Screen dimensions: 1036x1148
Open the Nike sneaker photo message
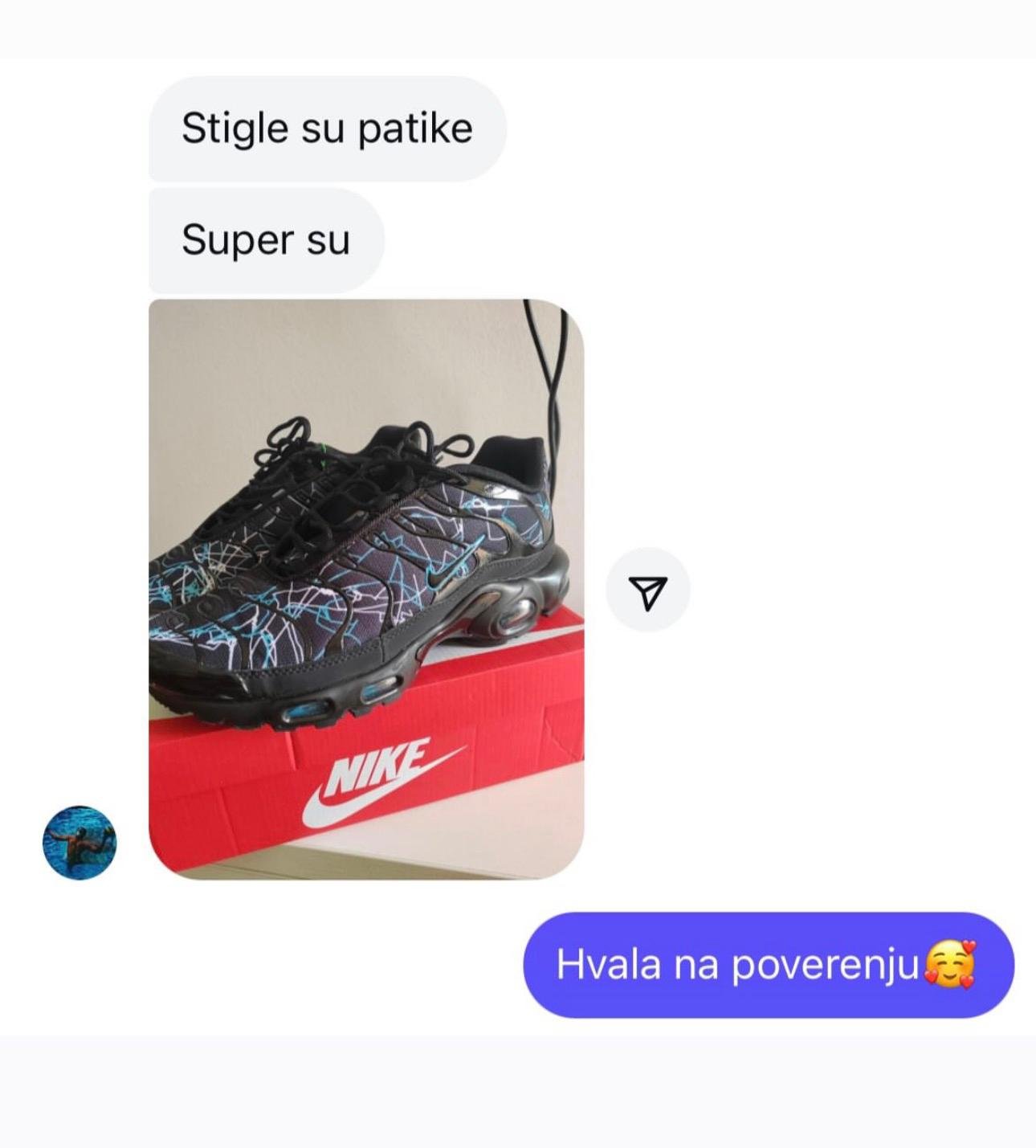366,589
